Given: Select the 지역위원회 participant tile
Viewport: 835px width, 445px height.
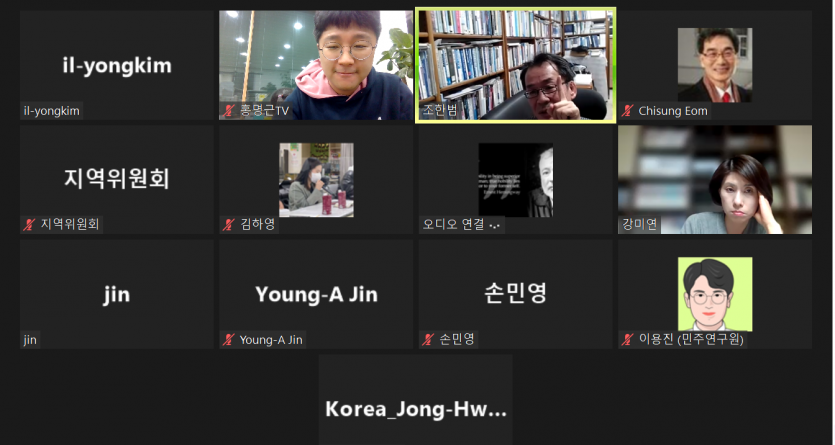Looking at the screenshot, I should tap(116, 180).
